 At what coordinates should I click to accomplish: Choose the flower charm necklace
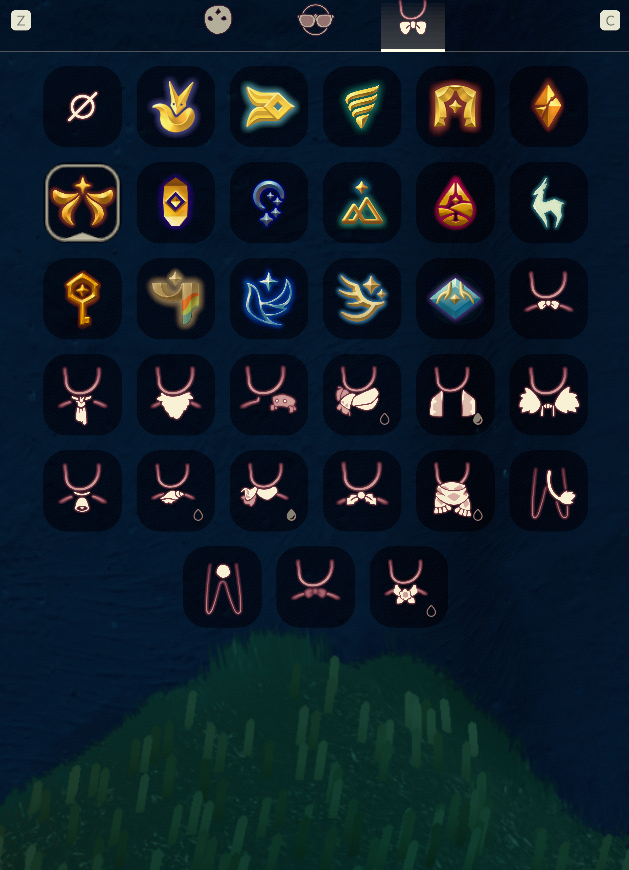[408, 586]
